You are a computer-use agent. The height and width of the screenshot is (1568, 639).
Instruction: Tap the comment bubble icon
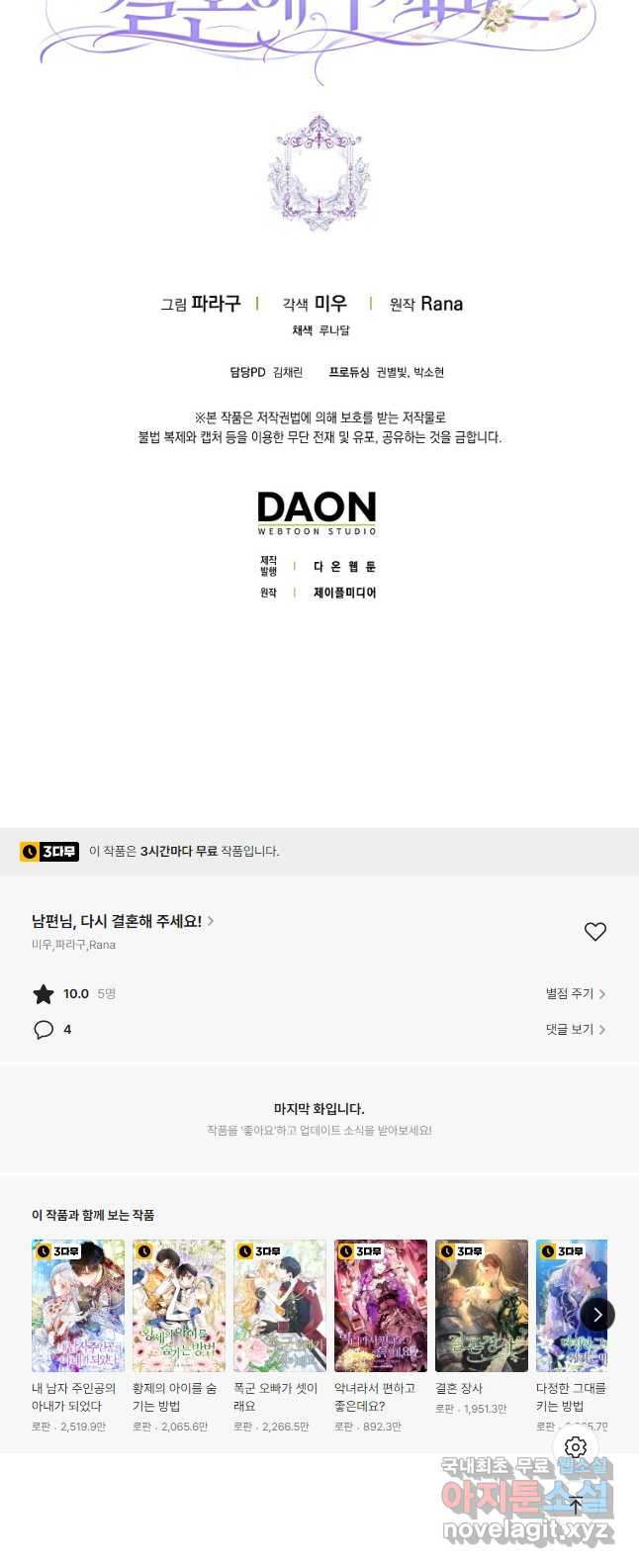coord(44,1030)
